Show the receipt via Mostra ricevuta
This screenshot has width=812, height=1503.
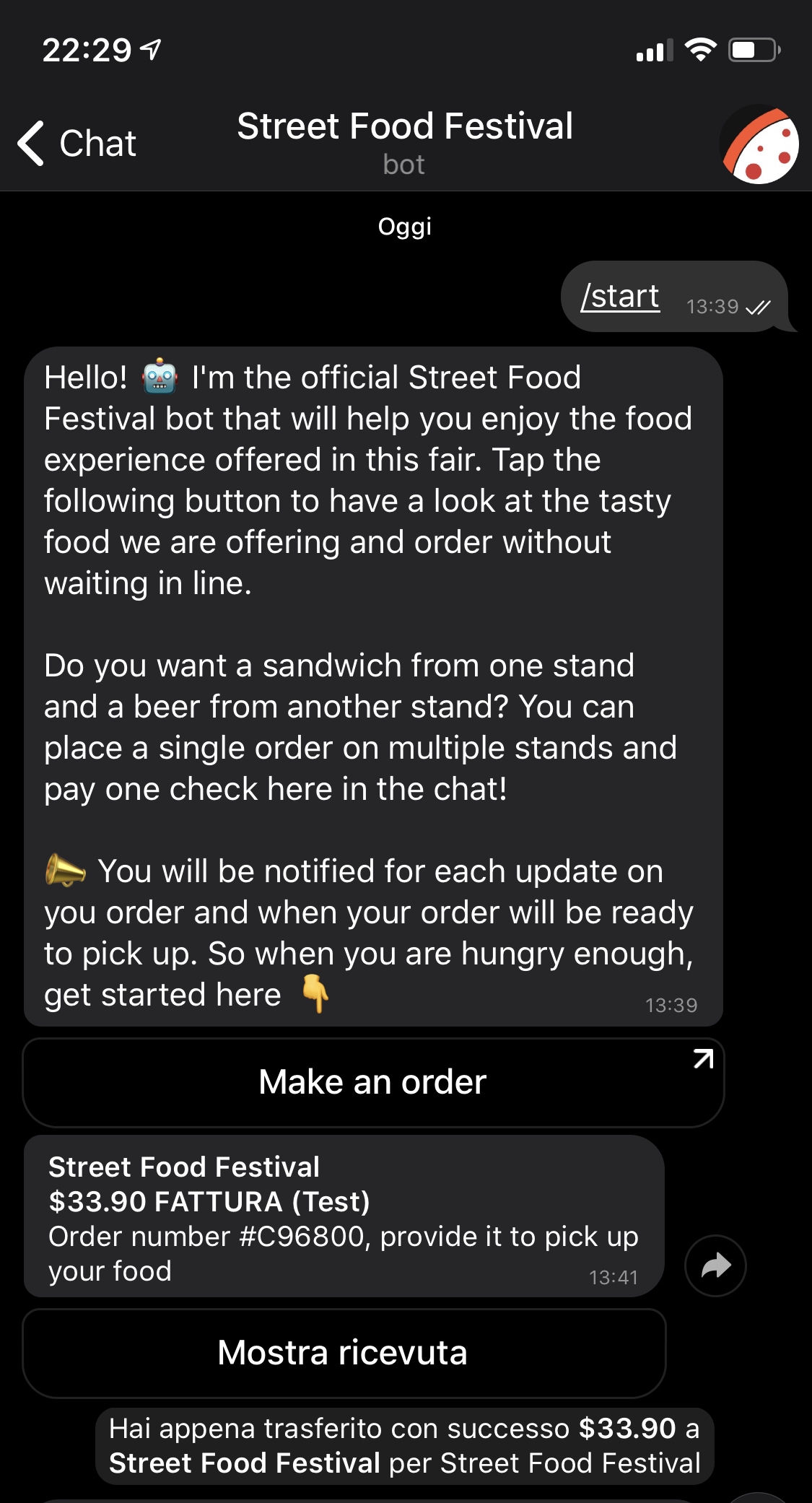(x=344, y=1353)
